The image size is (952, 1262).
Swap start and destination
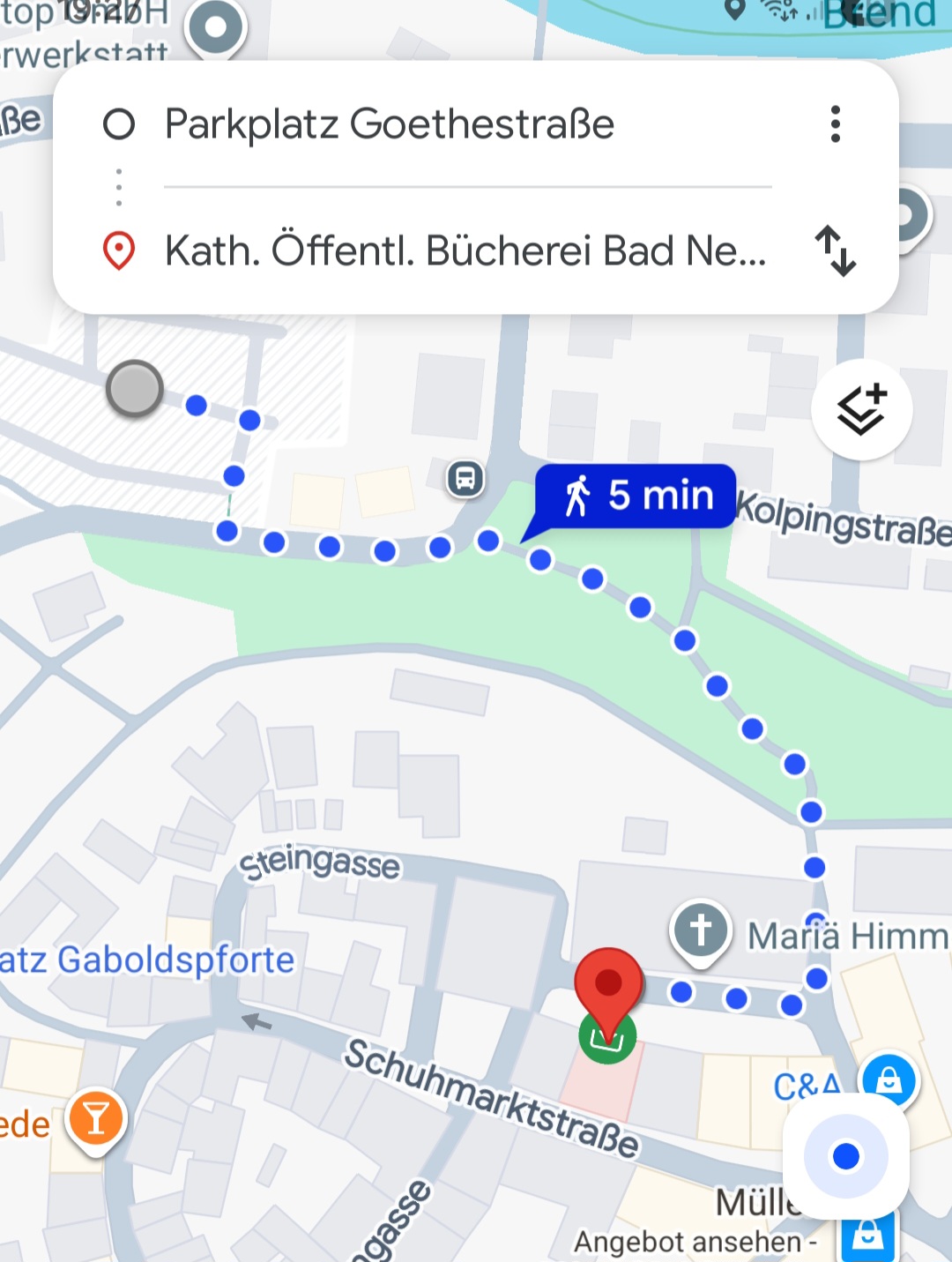(835, 251)
